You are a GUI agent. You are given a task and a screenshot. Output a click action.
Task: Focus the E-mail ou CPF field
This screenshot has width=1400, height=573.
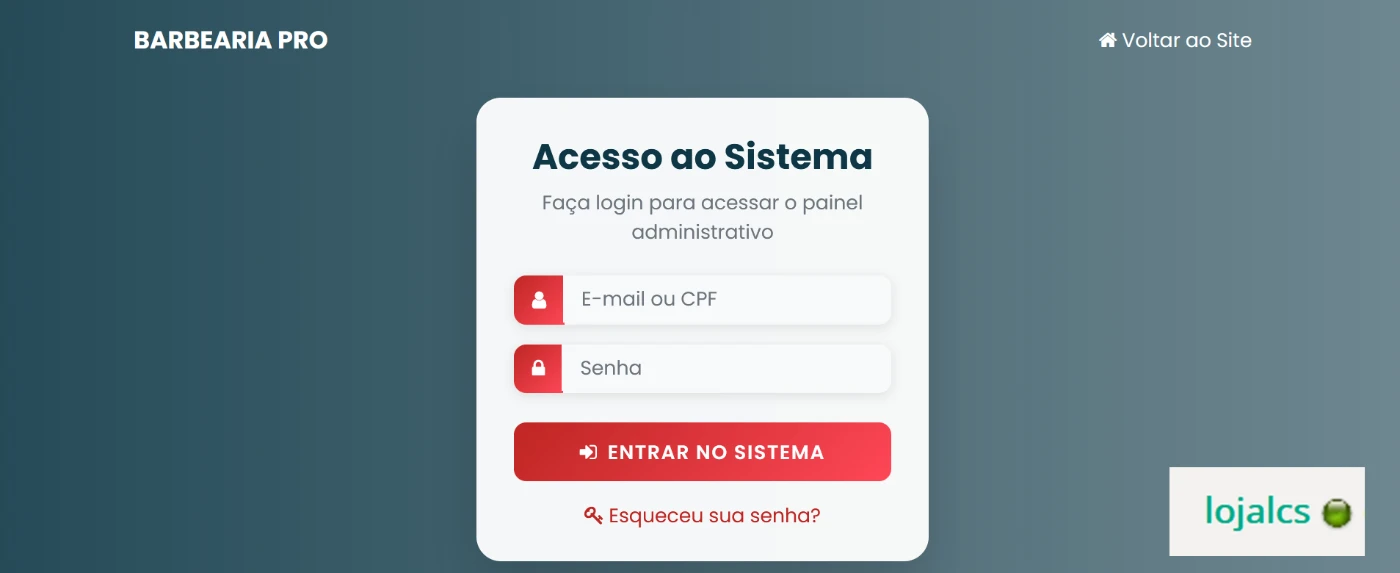pos(725,299)
